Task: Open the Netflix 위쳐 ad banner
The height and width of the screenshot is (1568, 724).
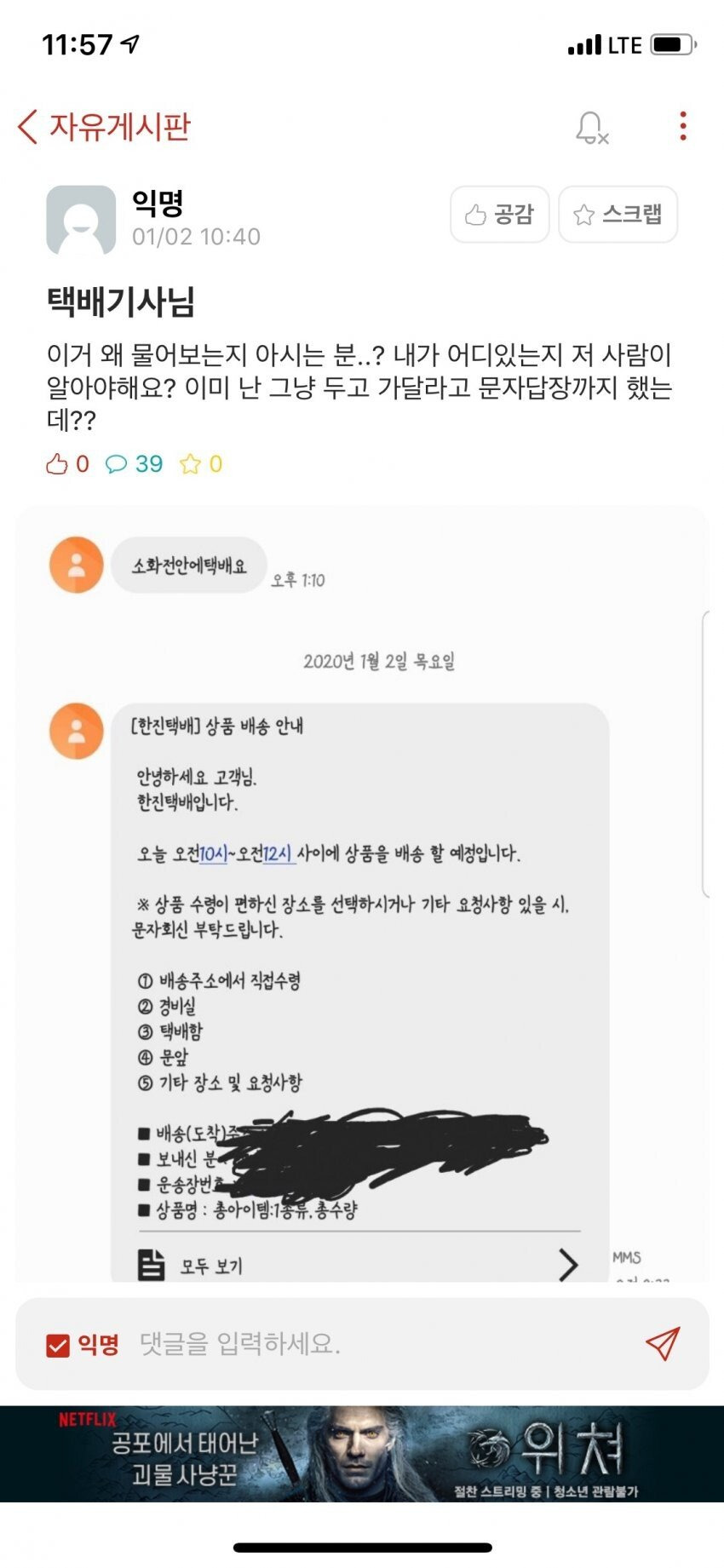Action: point(362,1453)
